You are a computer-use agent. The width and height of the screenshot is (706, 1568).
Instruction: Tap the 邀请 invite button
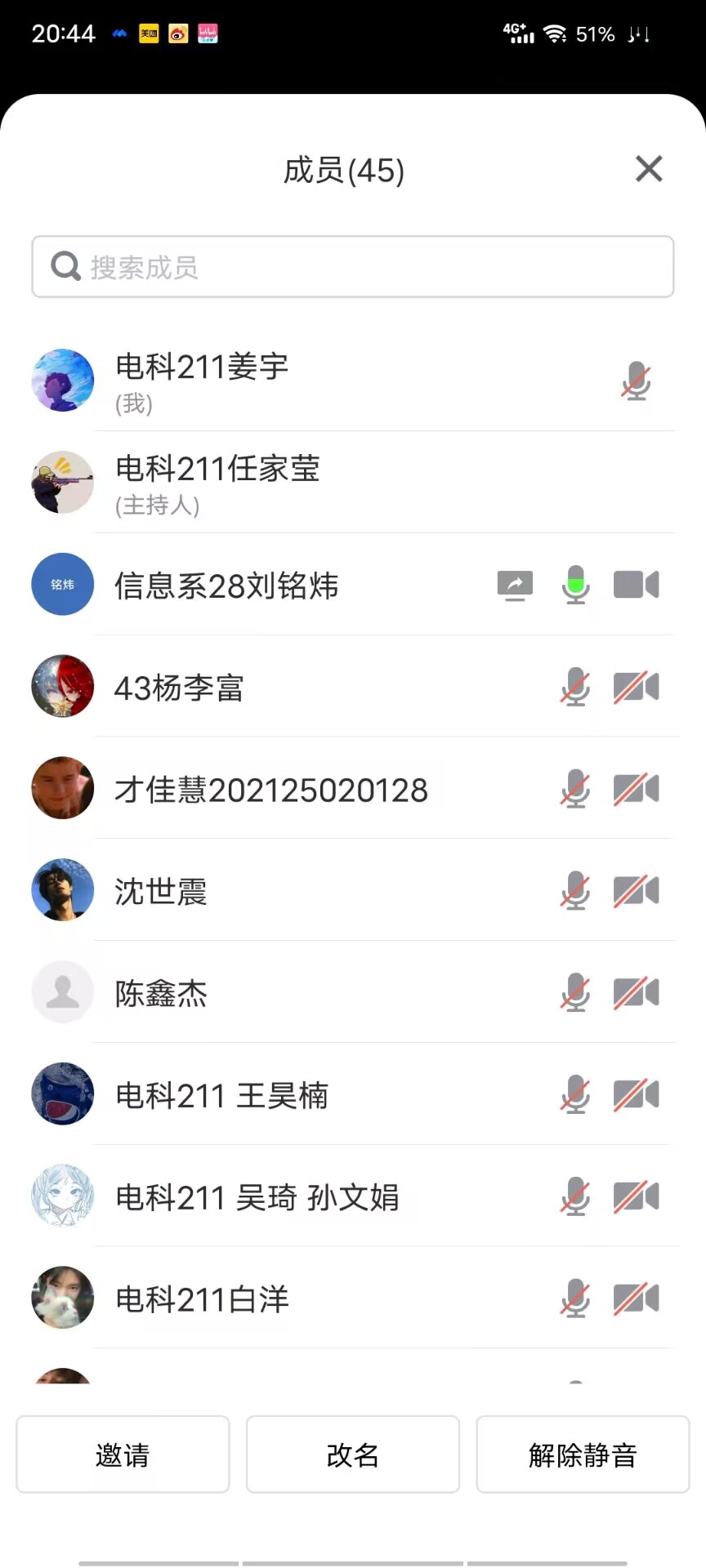click(123, 1454)
